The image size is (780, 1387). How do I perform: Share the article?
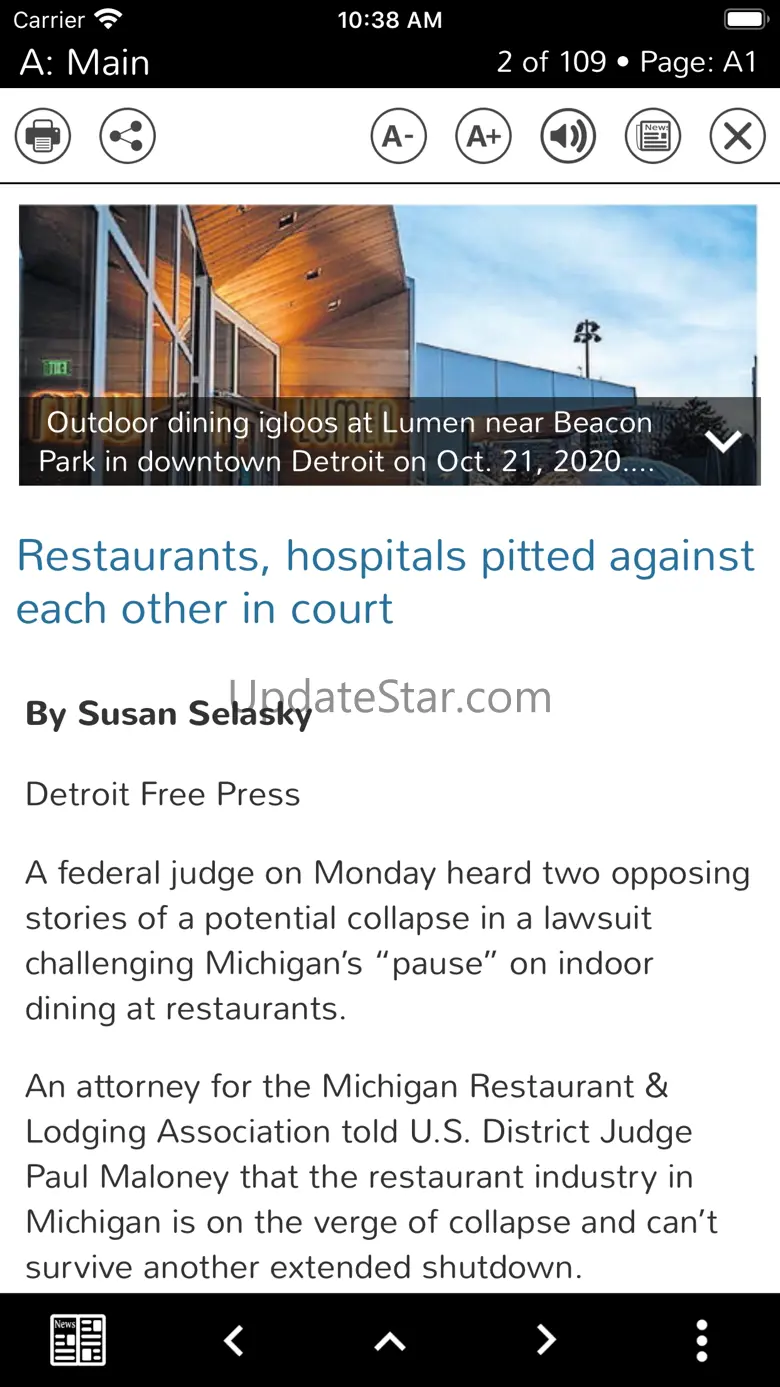pos(127,135)
